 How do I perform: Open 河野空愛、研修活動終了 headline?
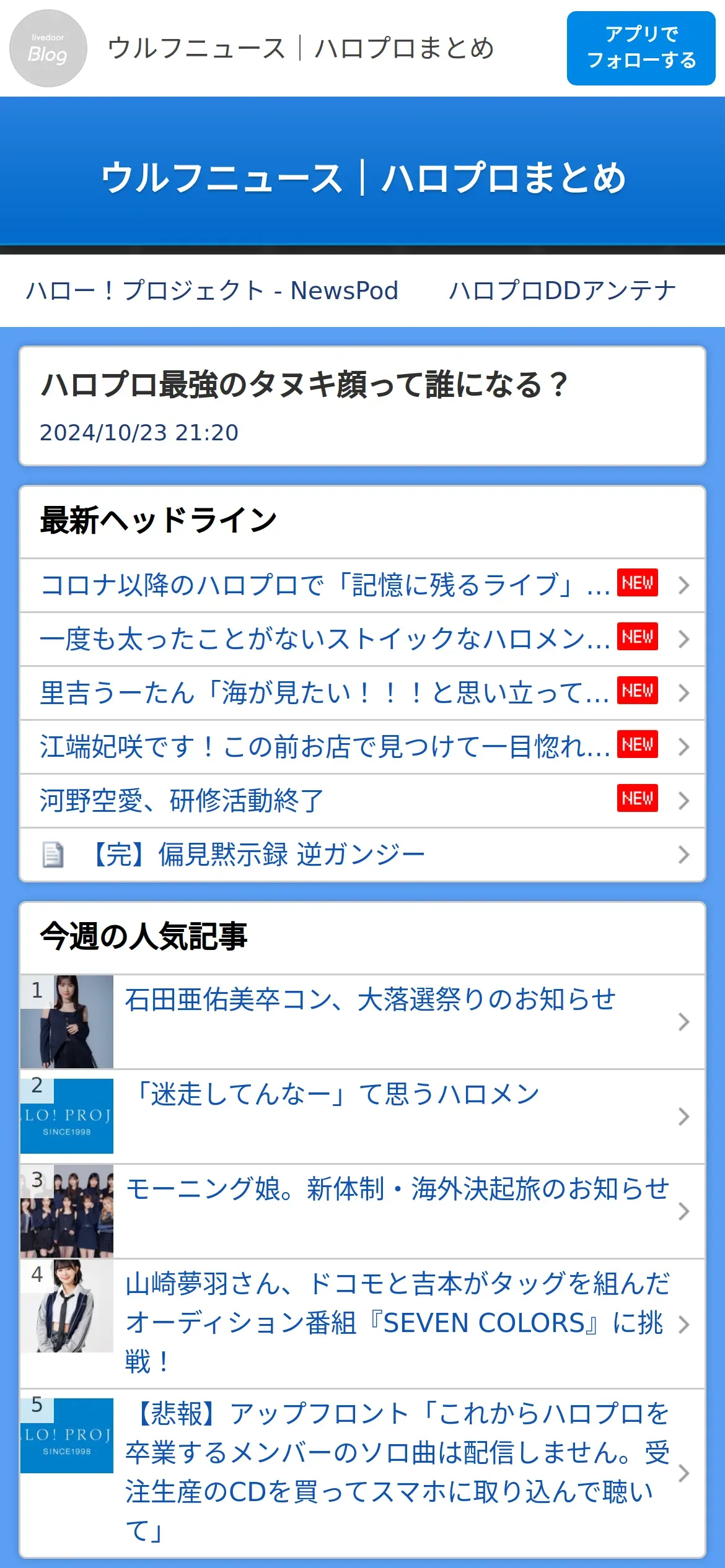[x=362, y=801]
